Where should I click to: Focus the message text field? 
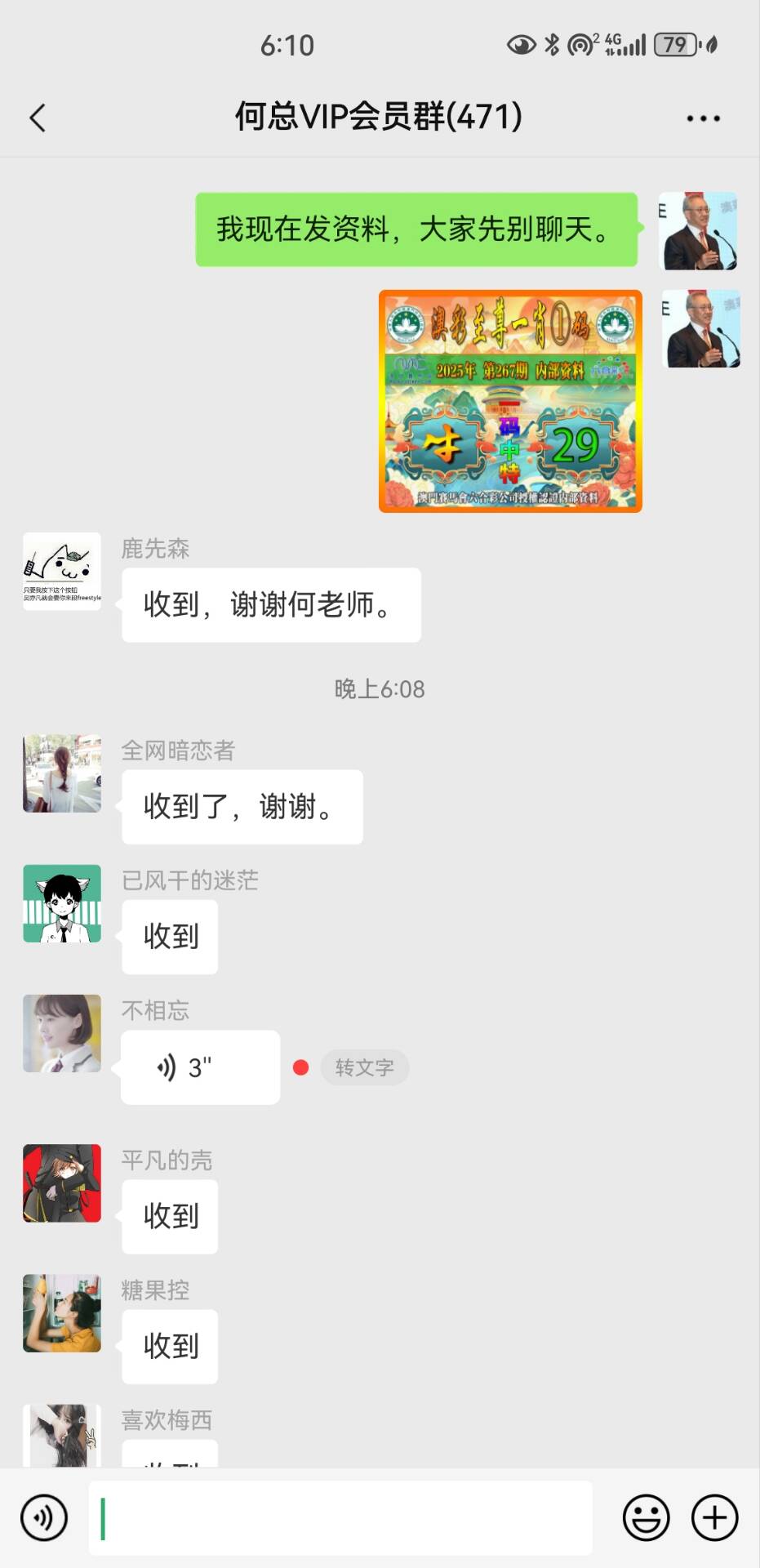[x=340, y=1518]
